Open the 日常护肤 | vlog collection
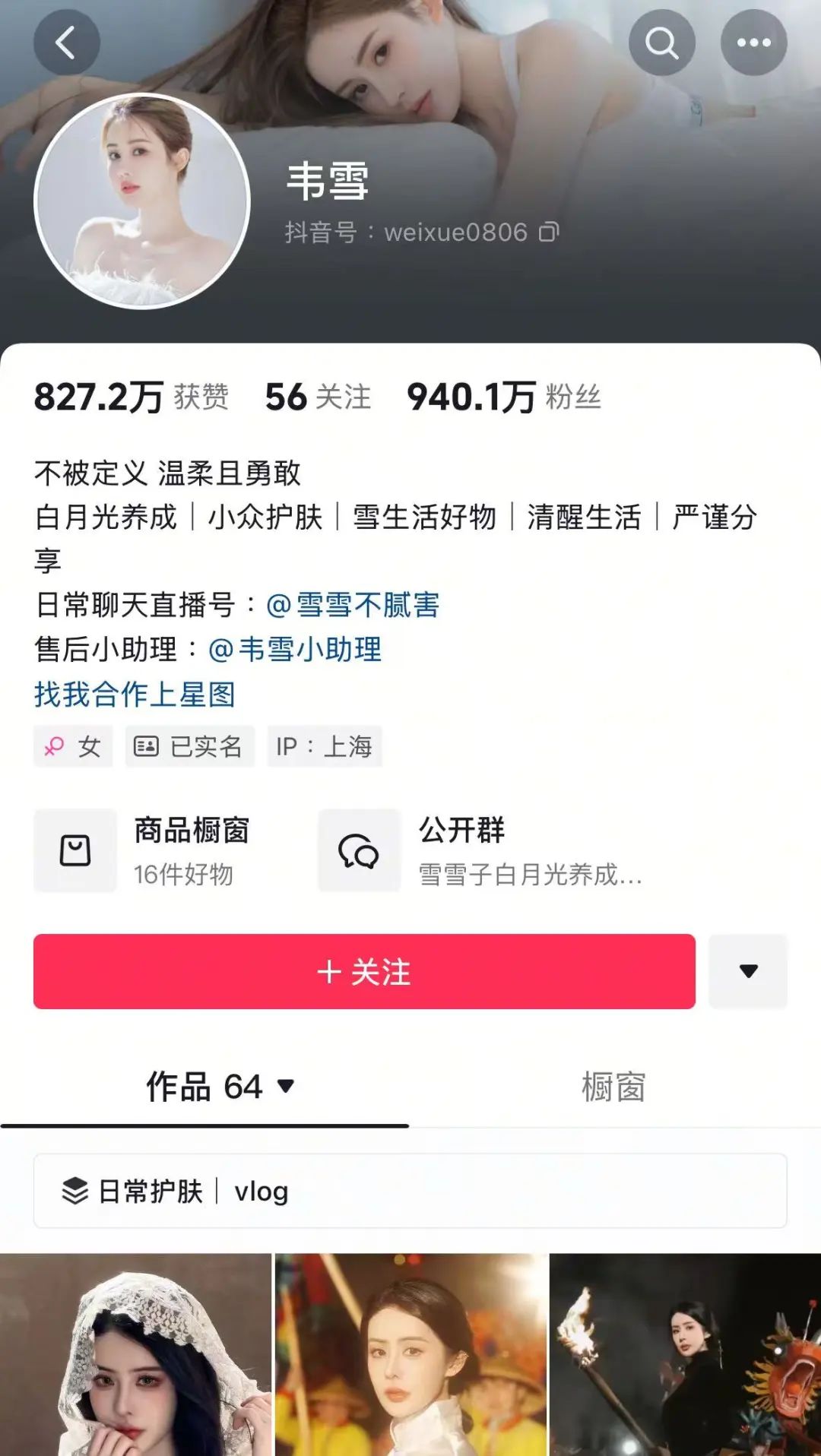The width and height of the screenshot is (821, 1456). click(x=410, y=1191)
